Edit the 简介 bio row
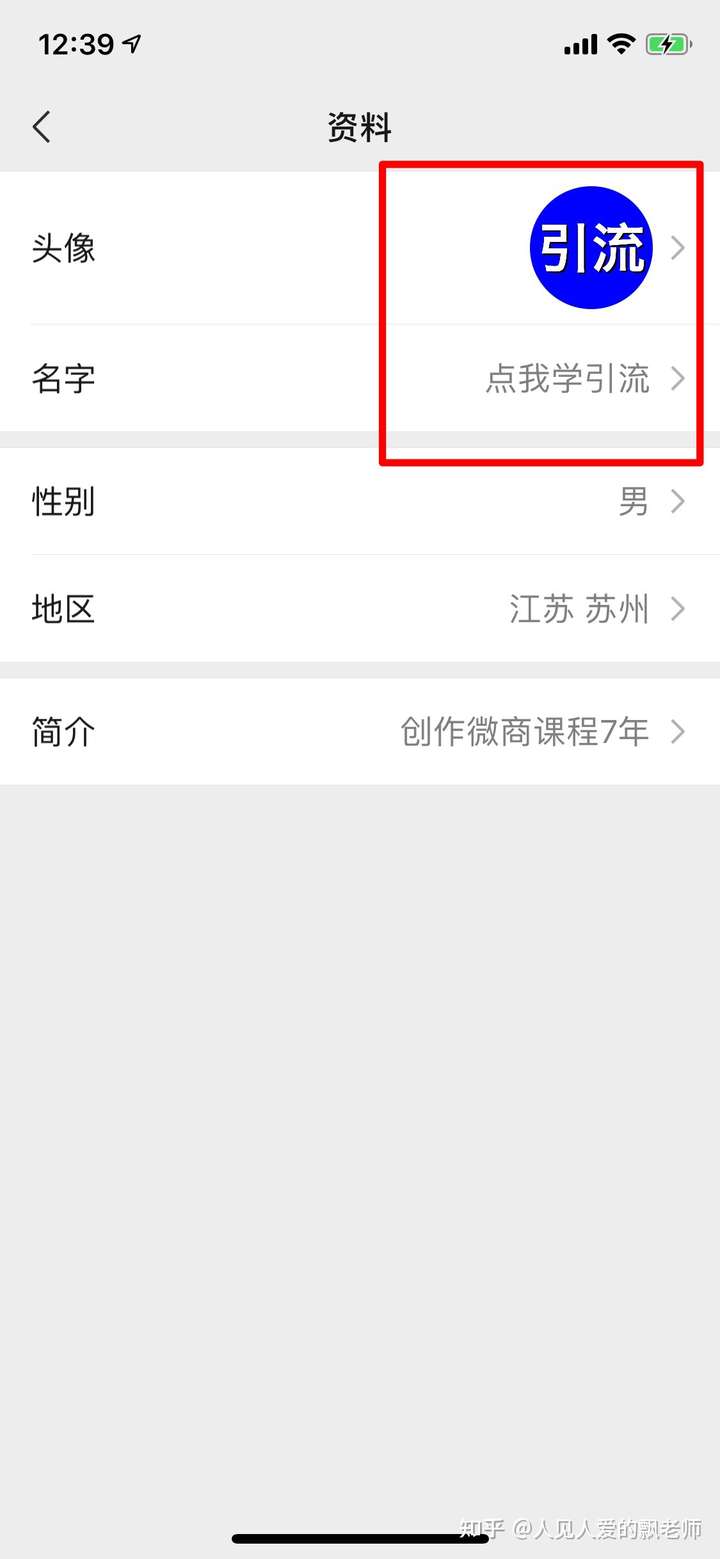The width and height of the screenshot is (720, 1559). 360,732
